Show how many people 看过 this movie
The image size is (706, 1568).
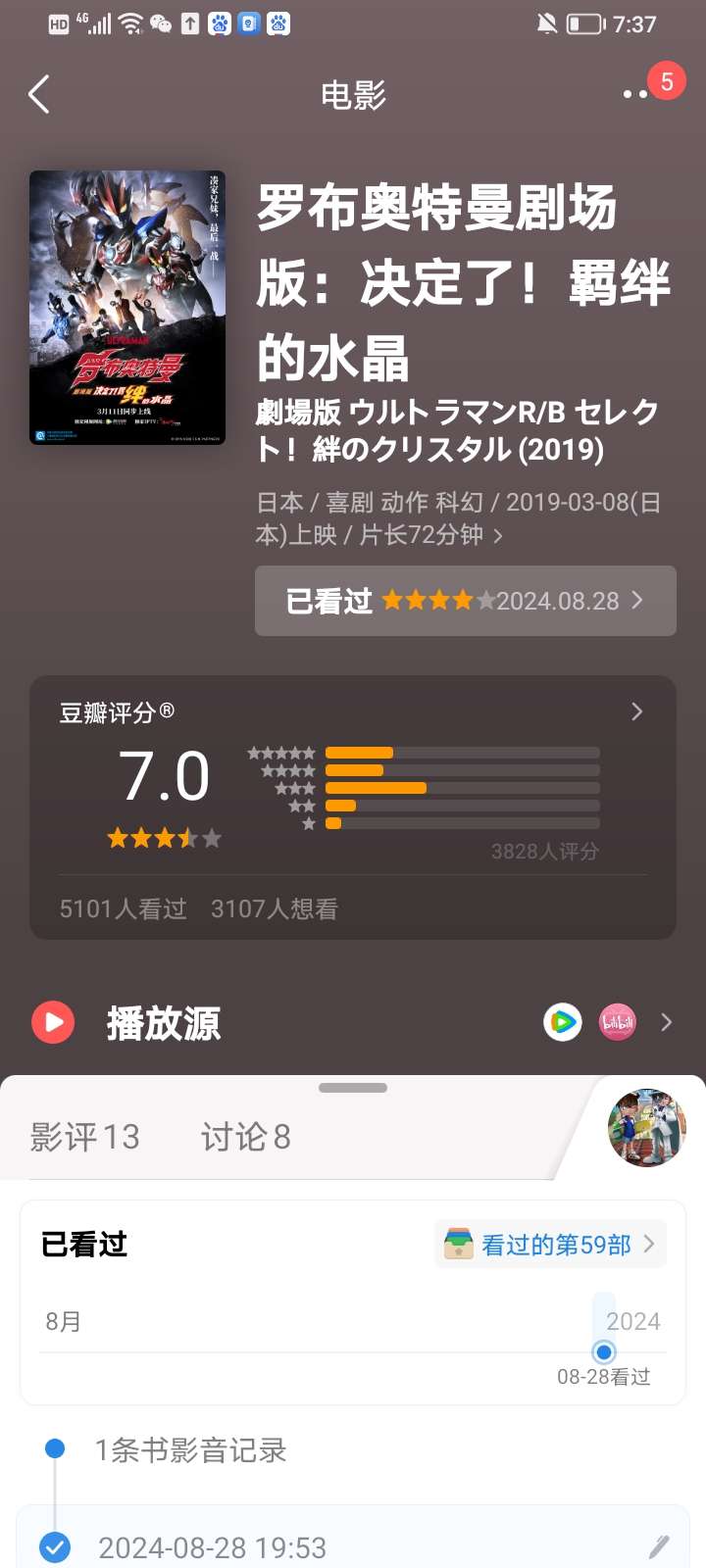pos(124,909)
